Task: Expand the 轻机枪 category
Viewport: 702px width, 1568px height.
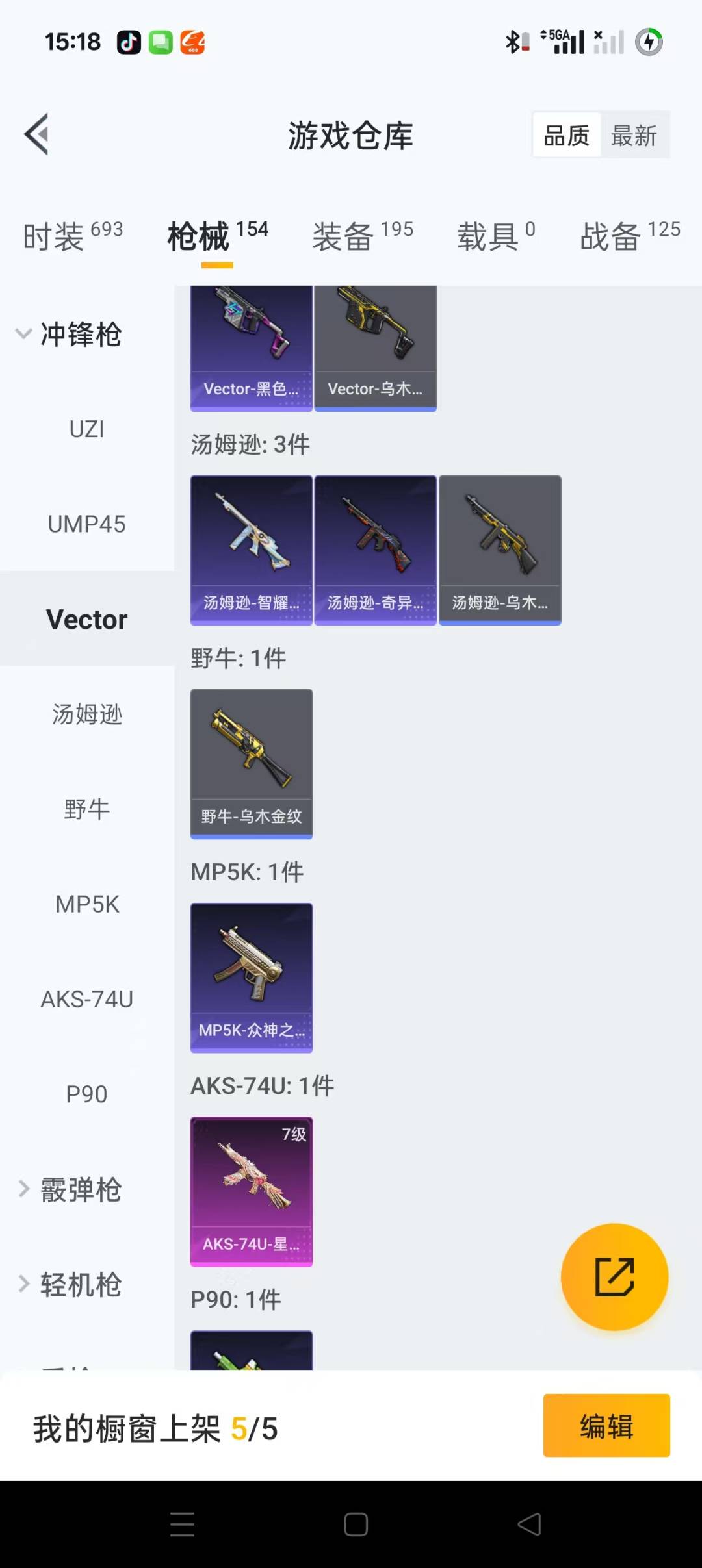Action: [70, 1284]
